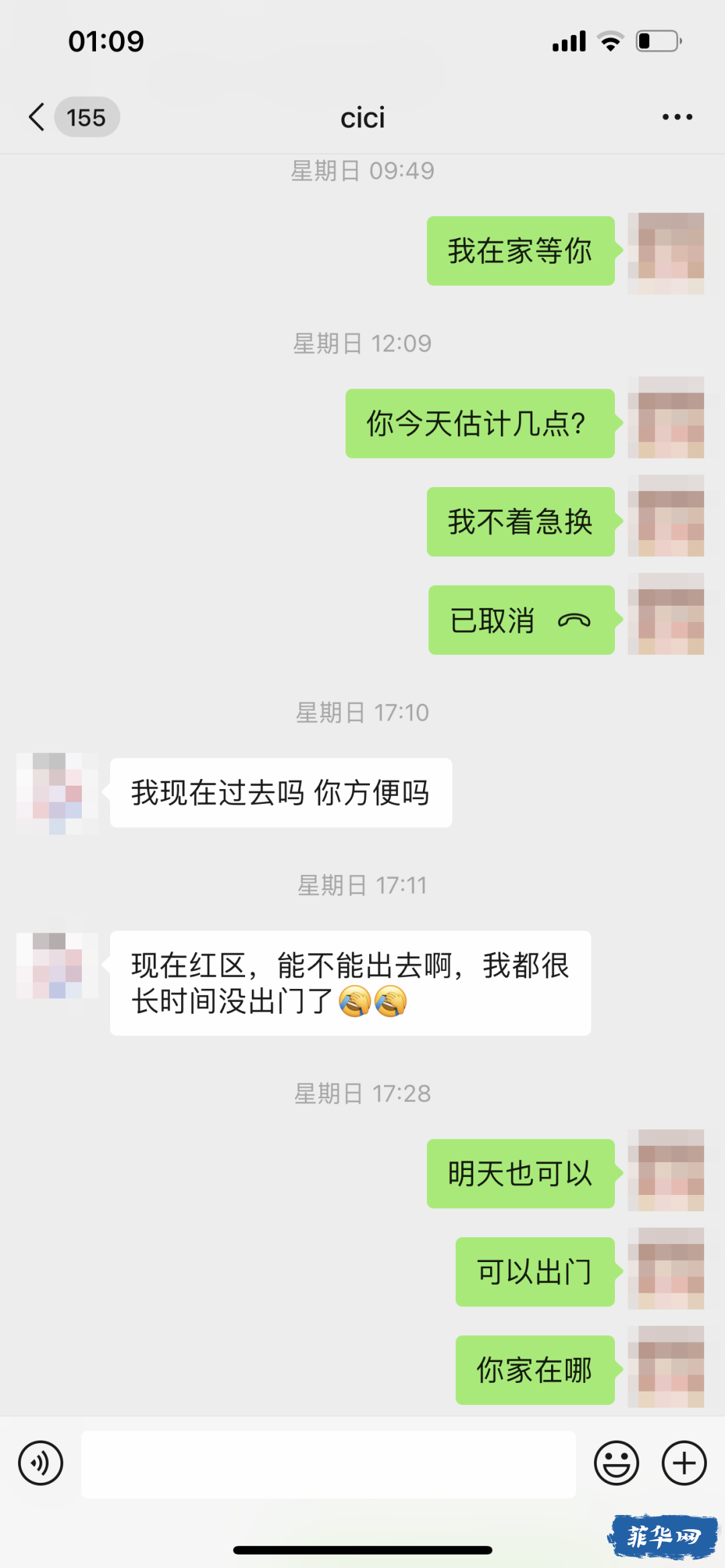Tap the cancelled call bubble 已取消
This screenshot has width=725, height=1568.
[x=521, y=620]
